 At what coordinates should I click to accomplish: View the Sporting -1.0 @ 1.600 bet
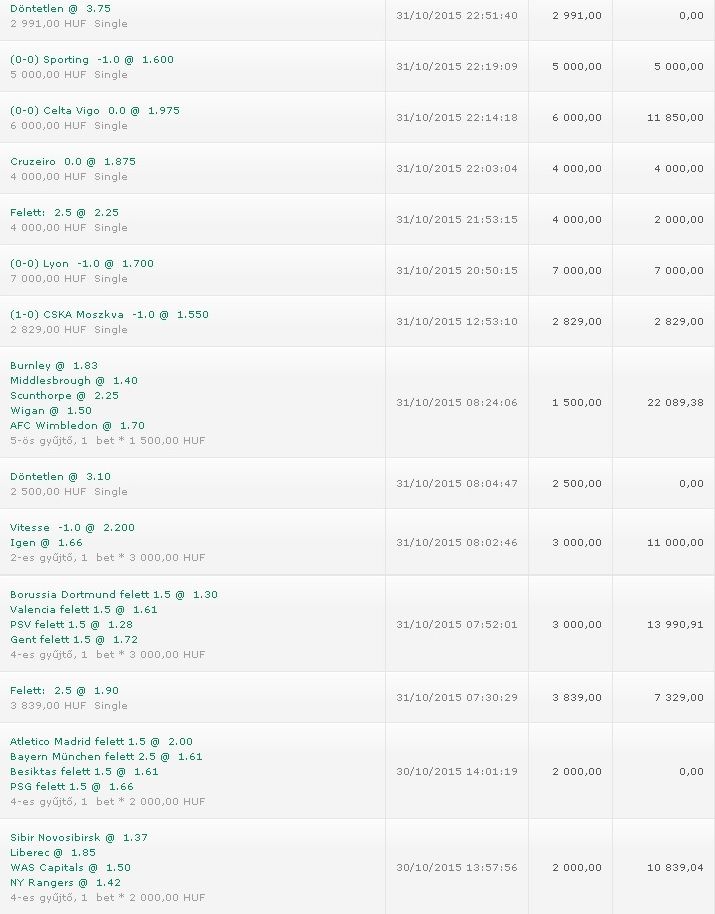[x=92, y=60]
